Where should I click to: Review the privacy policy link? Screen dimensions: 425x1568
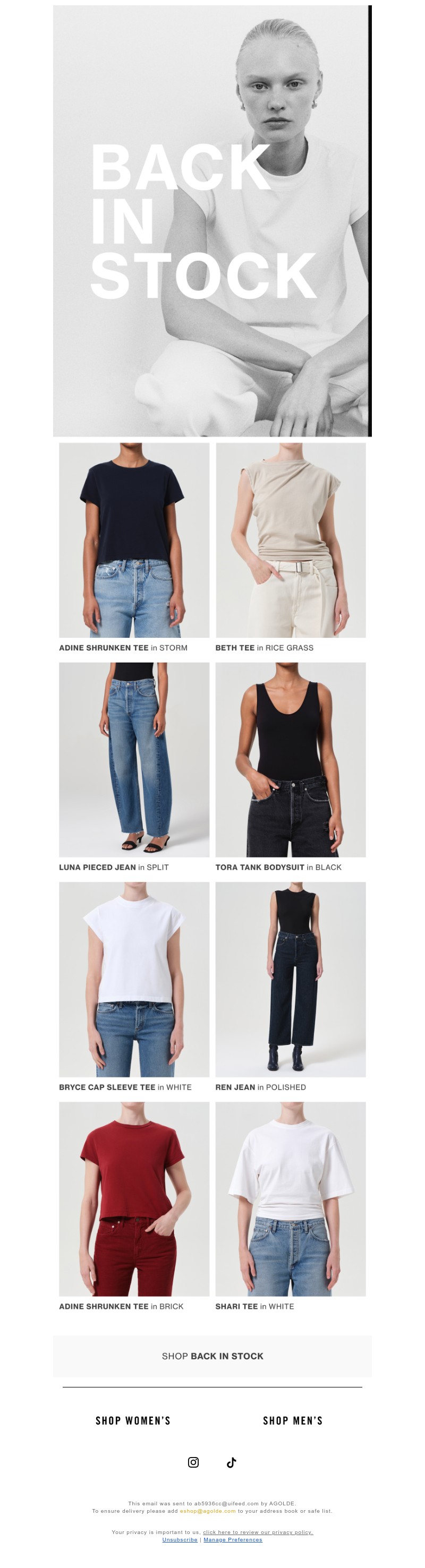coord(258,1532)
